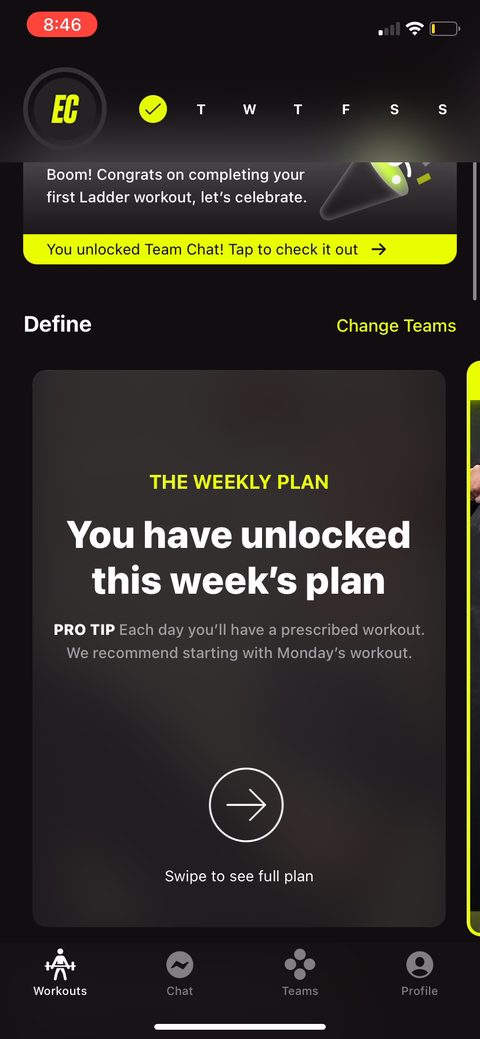
Task: Open the Workouts tab
Action: pyautogui.click(x=60, y=973)
